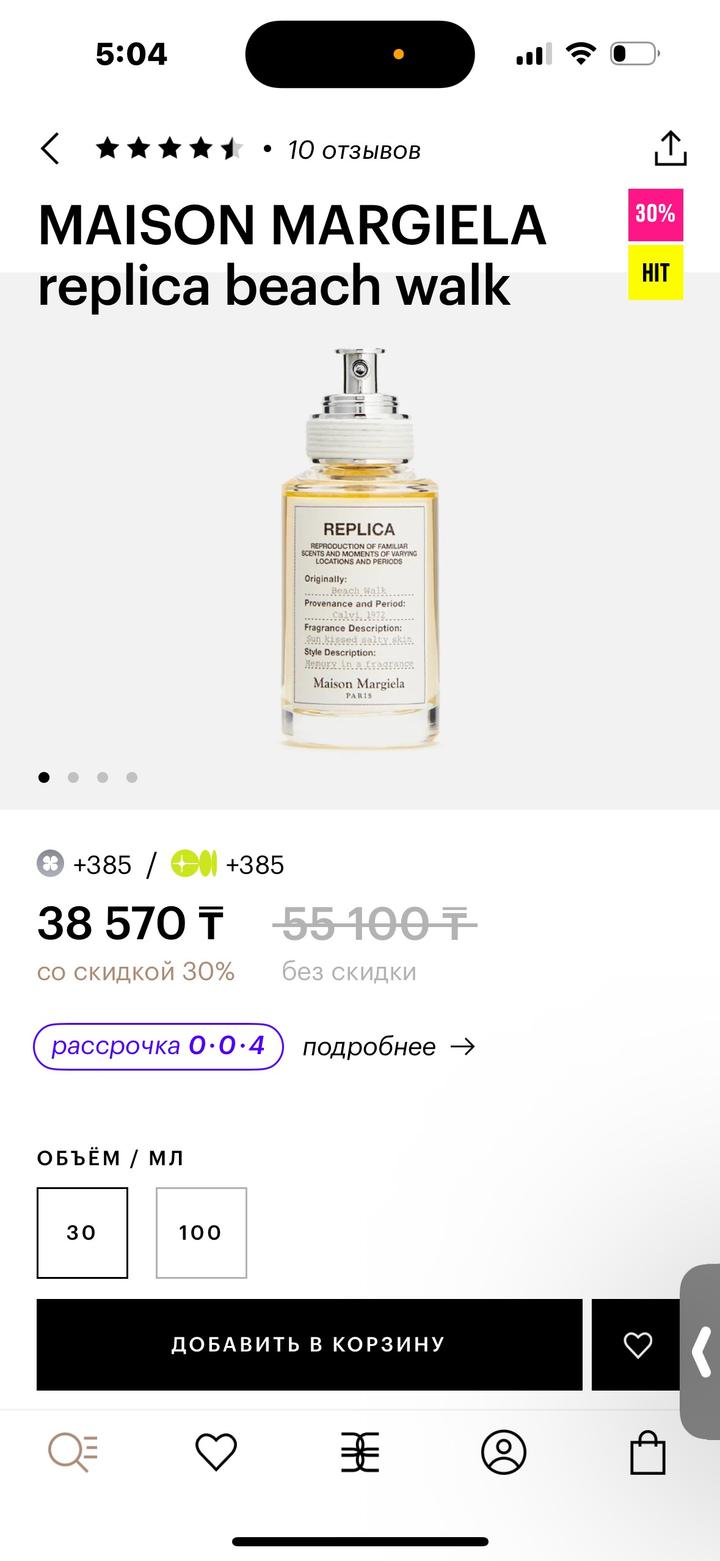Go back to the previous page
Screen dimensions: 720x1561
pos(50,149)
